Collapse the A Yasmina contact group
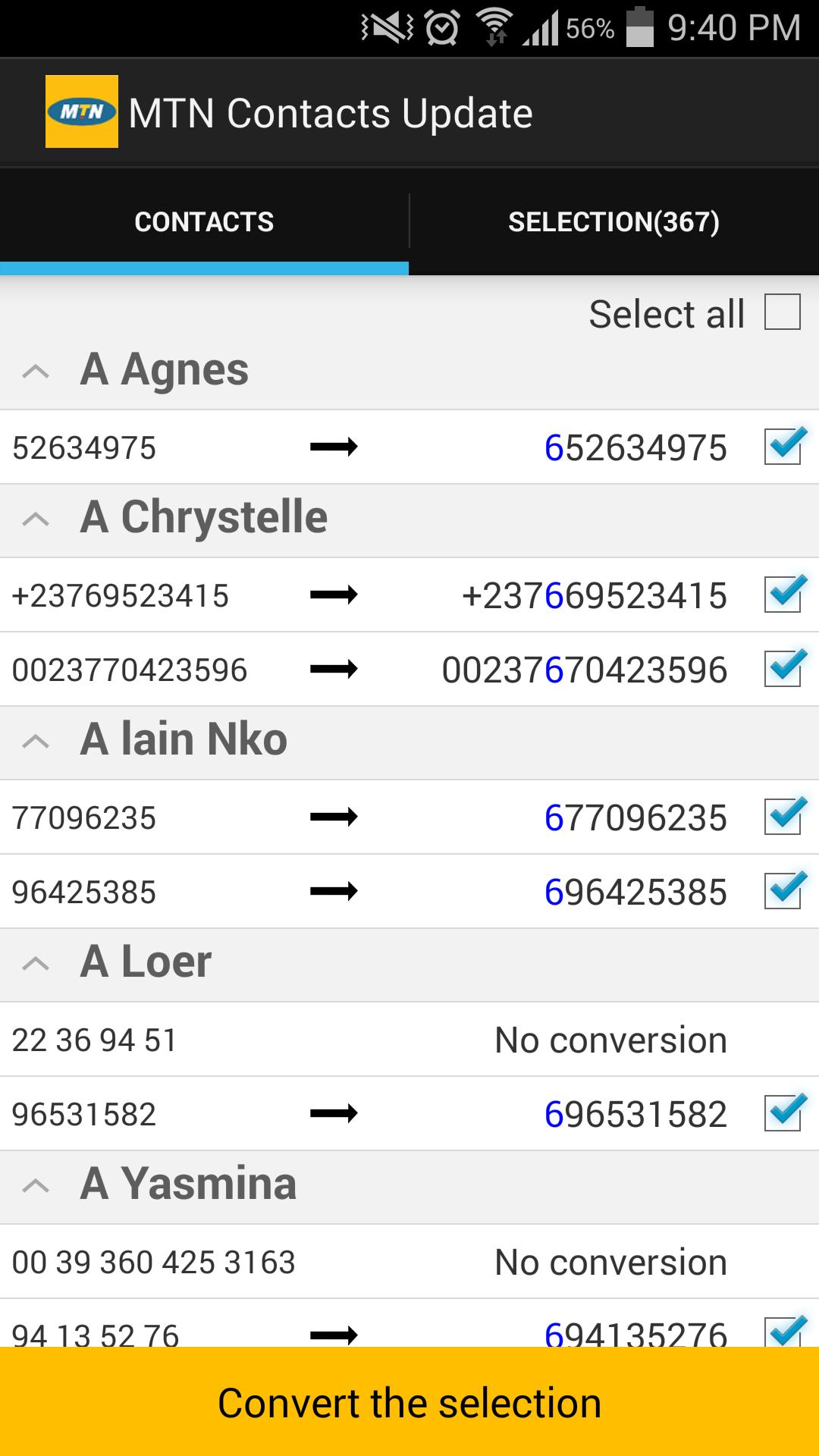 [36, 1185]
